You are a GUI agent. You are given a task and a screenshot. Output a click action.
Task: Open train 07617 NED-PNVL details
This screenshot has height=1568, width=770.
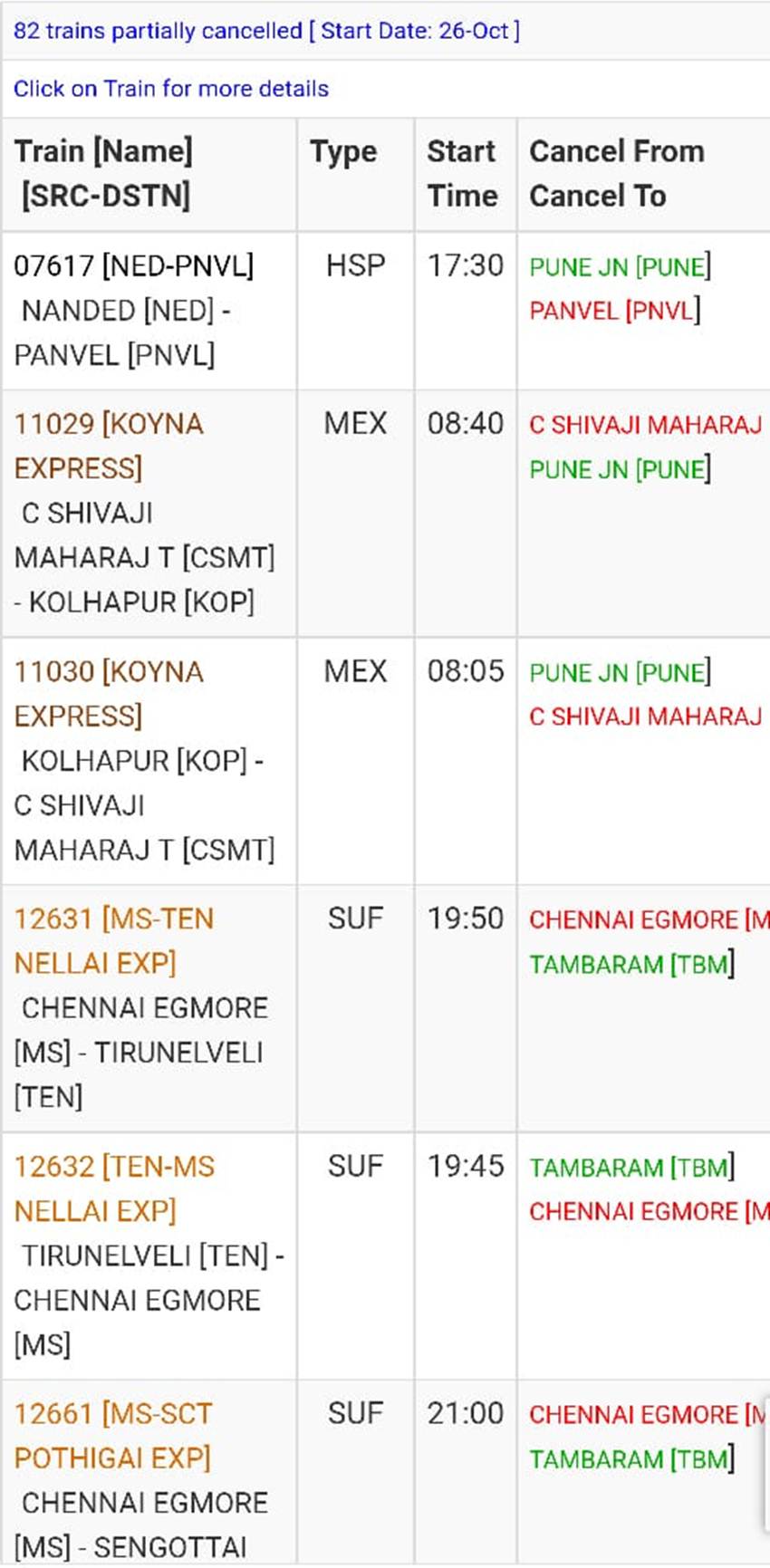click(x=133, y=266)
